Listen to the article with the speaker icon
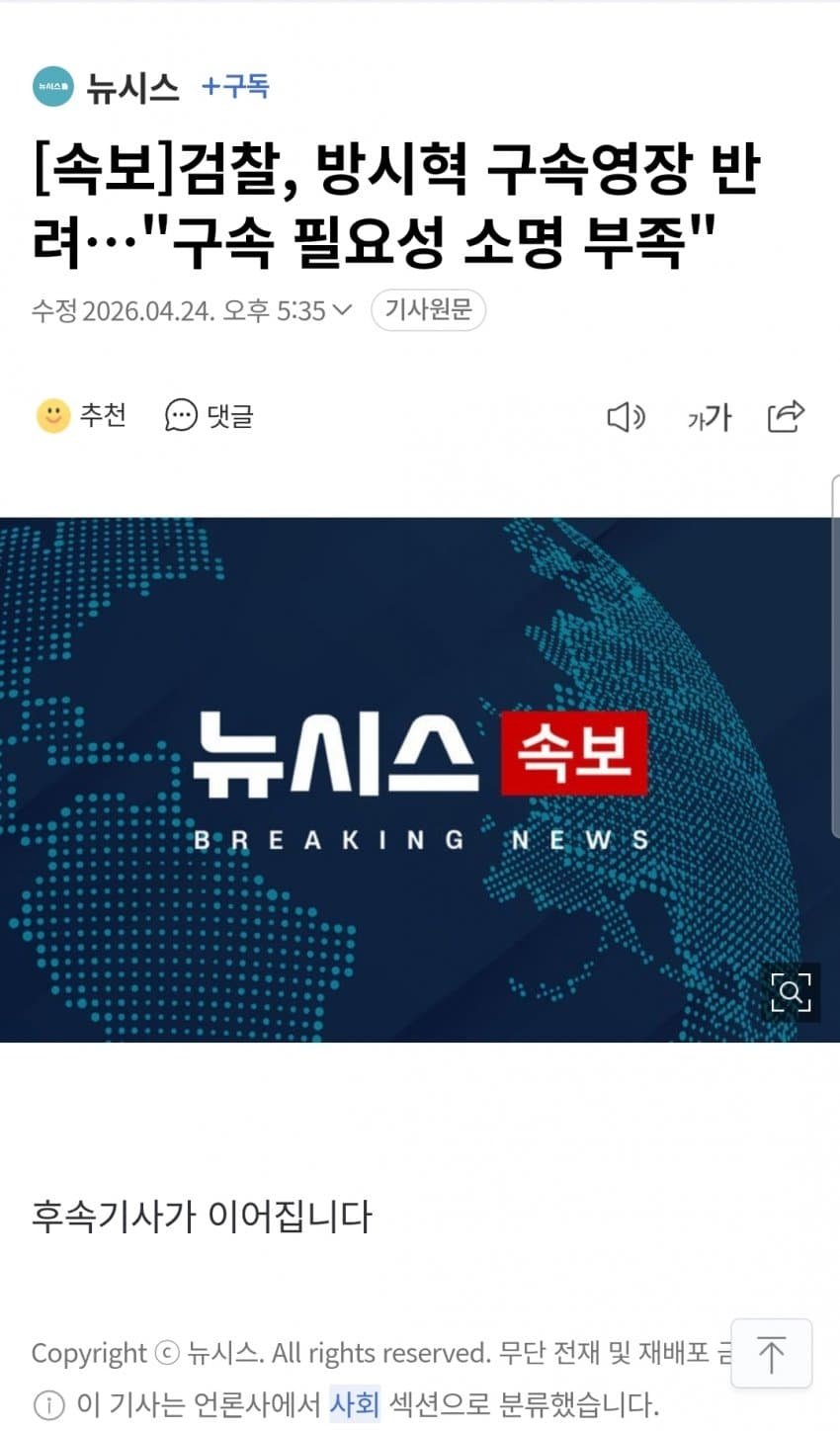The image size is (840, 1431). point(626,417)
